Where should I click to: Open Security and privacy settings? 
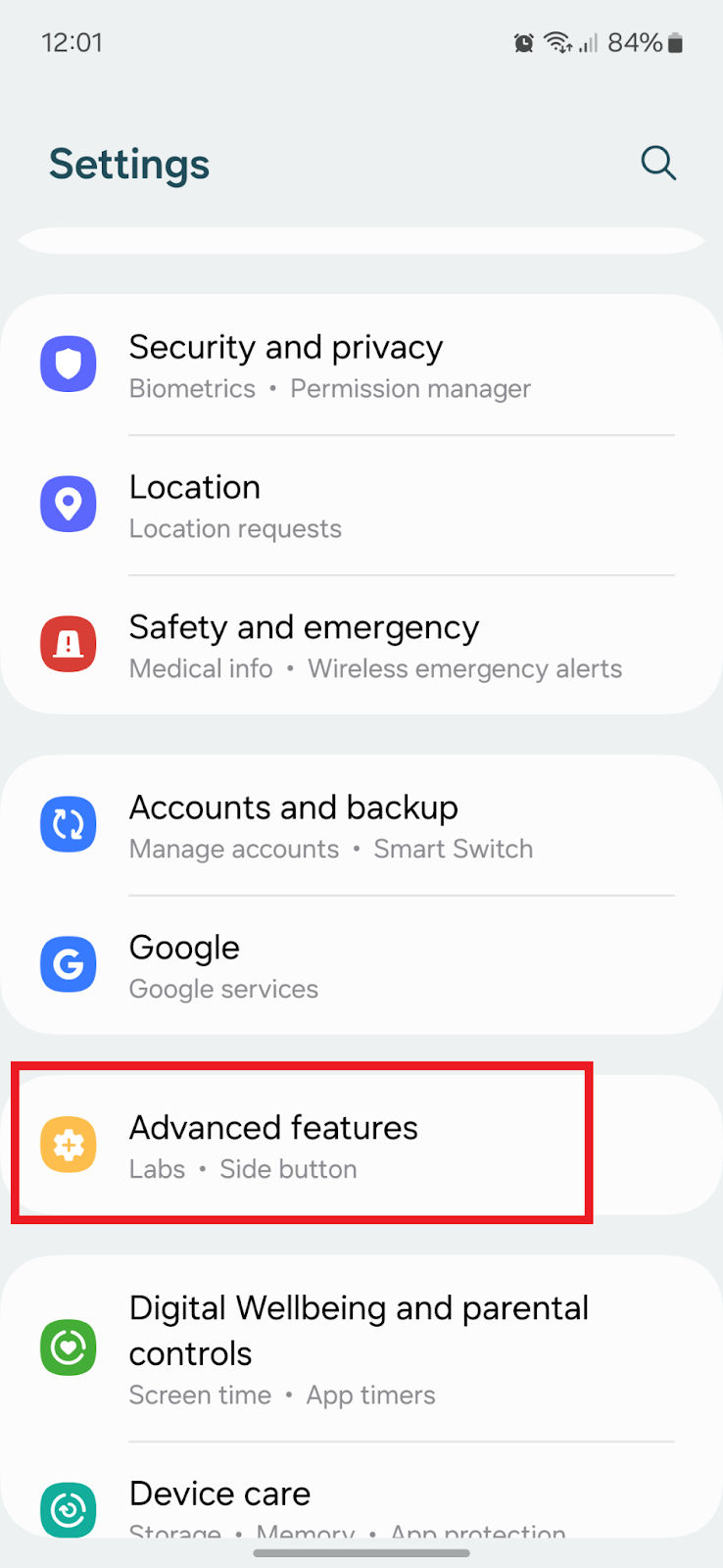361,366
